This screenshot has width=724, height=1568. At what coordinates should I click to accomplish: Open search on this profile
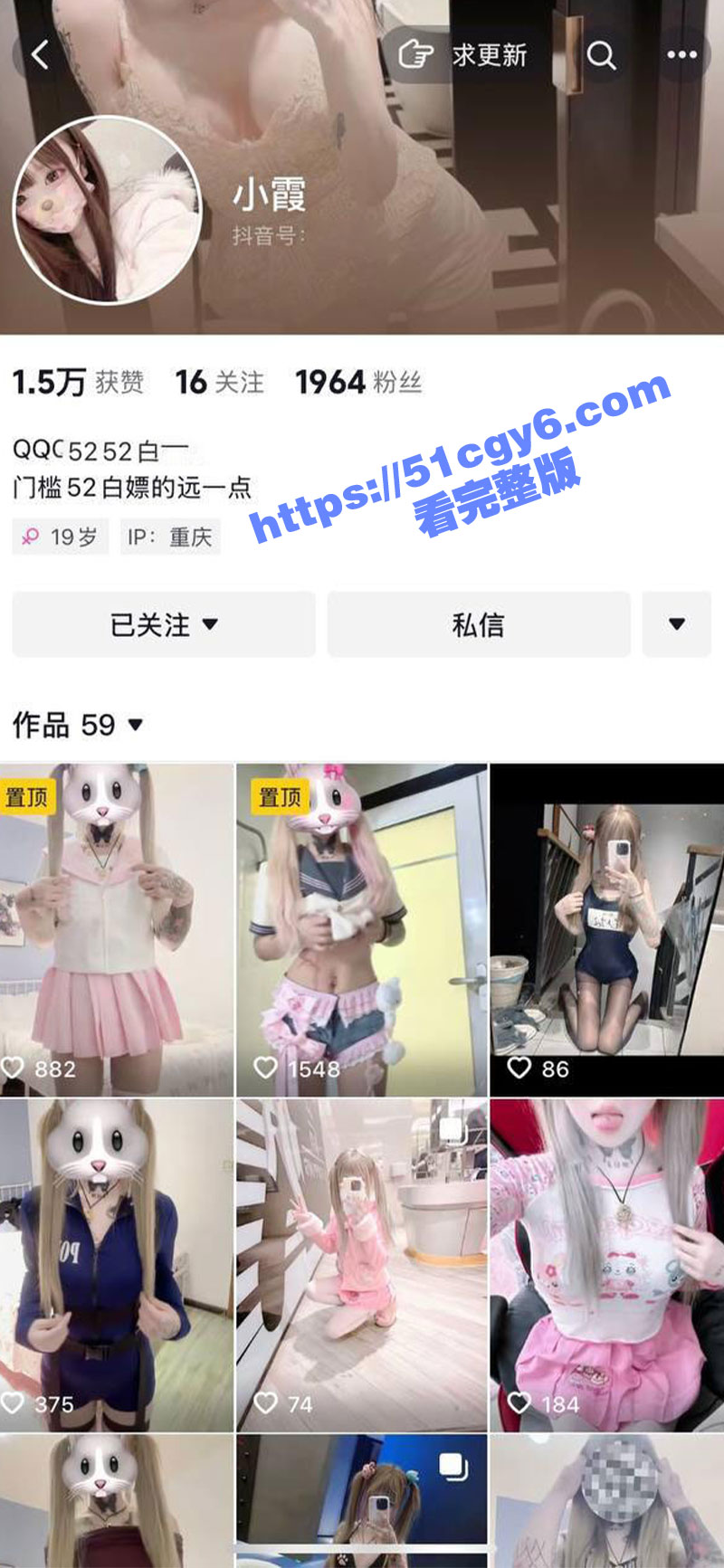601,55
